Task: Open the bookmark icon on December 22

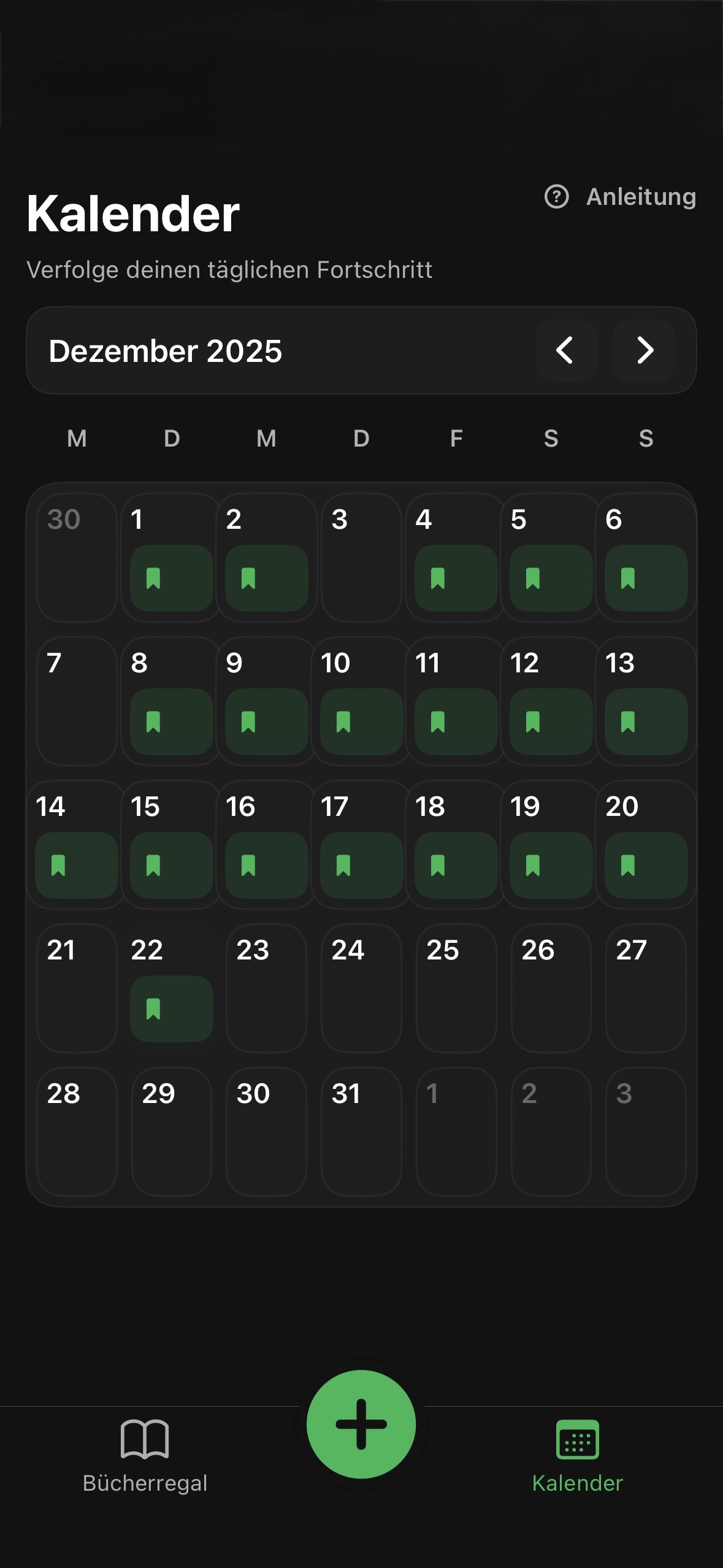Action: point(155,1009)
